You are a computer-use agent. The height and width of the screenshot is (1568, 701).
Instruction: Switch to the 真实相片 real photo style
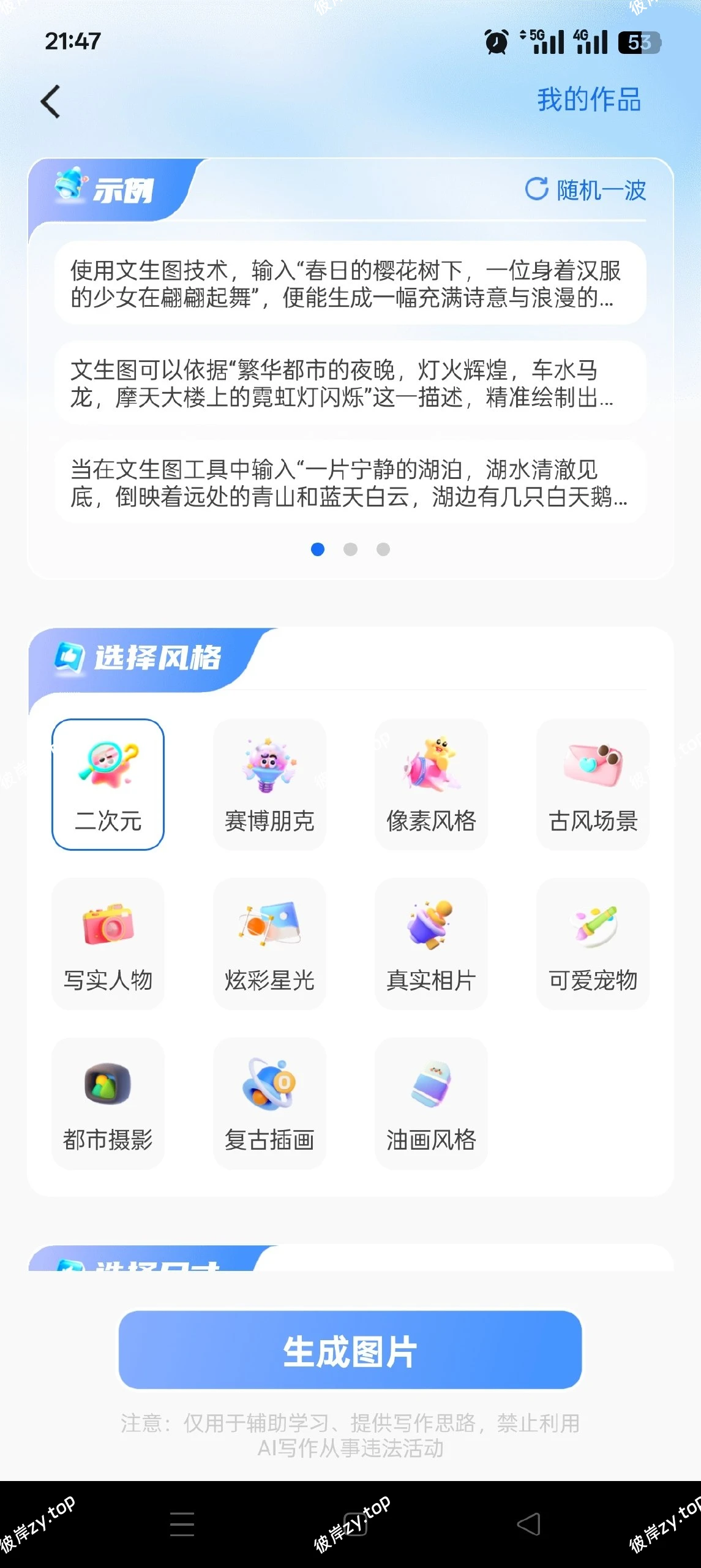(431, 943)
